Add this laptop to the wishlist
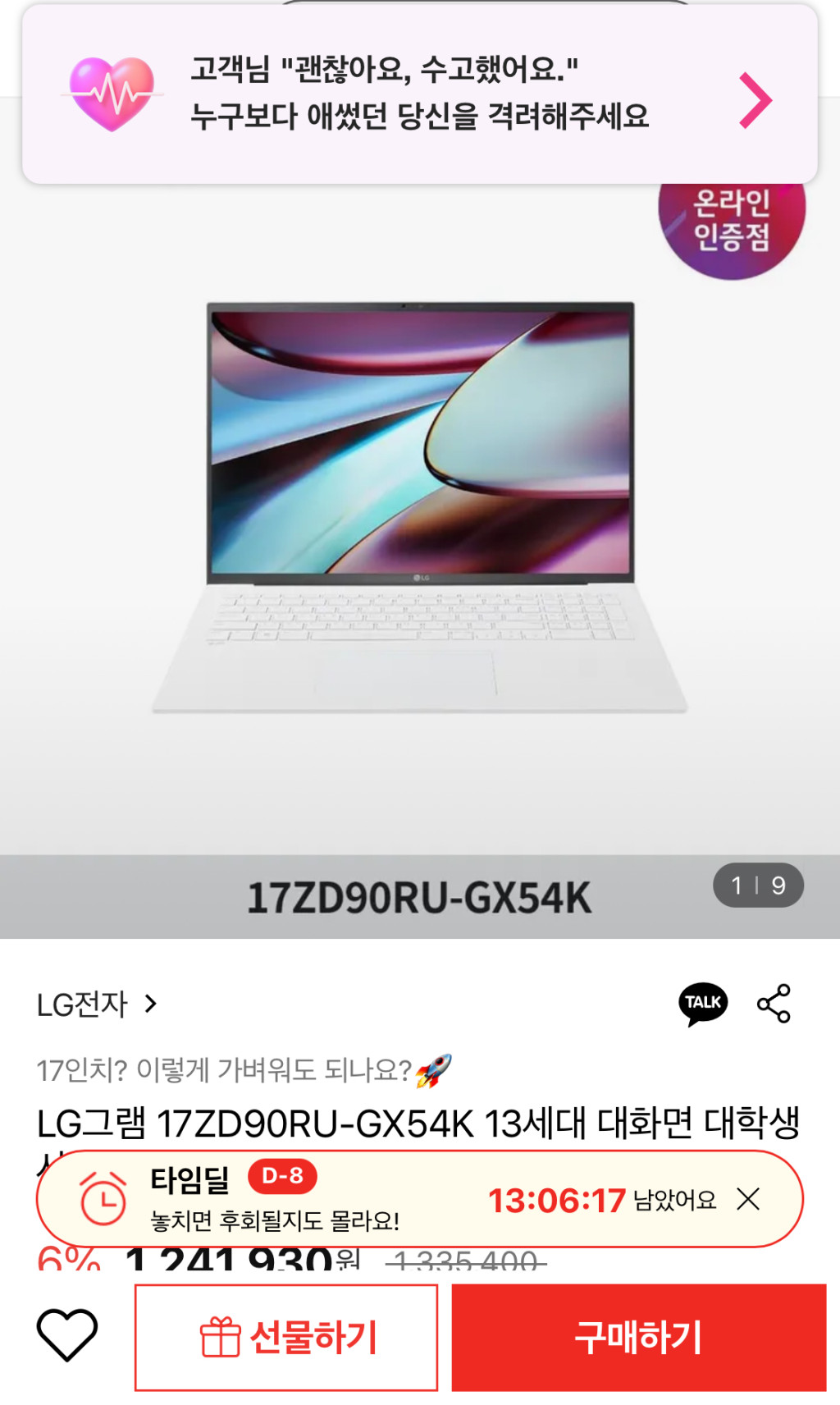This screenshot has width=840, height=1405. point(67,1336)
